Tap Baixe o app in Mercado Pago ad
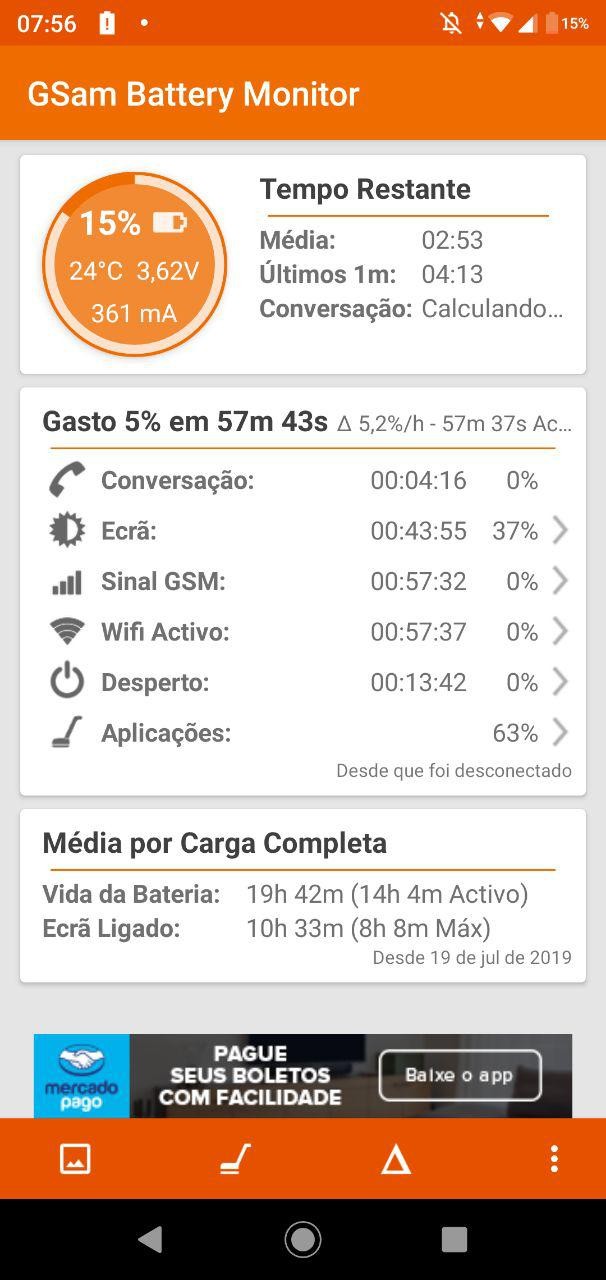This screenshot has height=1280, width=606. click(x=459, y=1075)
